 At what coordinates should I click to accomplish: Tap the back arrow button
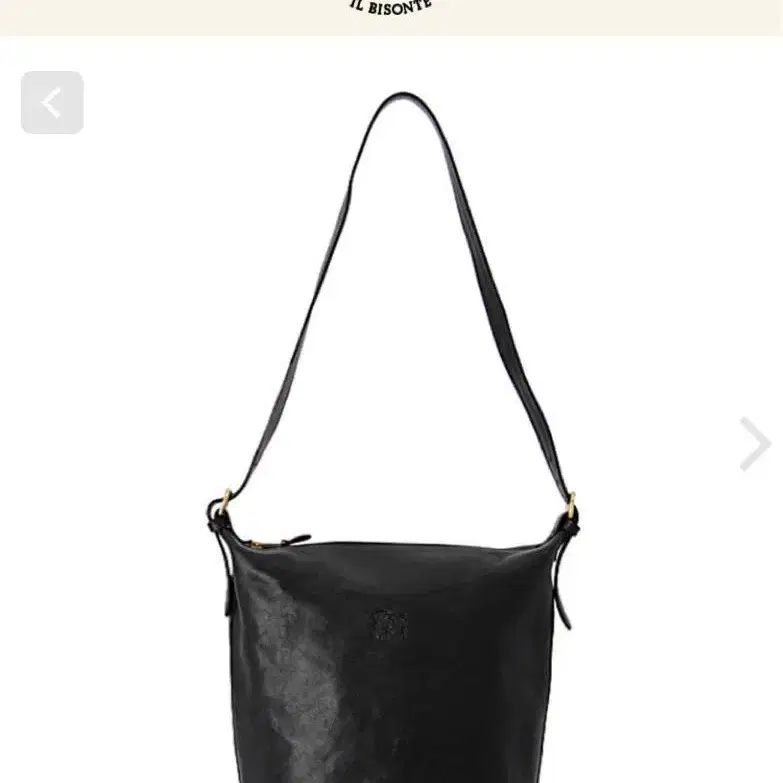click(x=52, y=103)
